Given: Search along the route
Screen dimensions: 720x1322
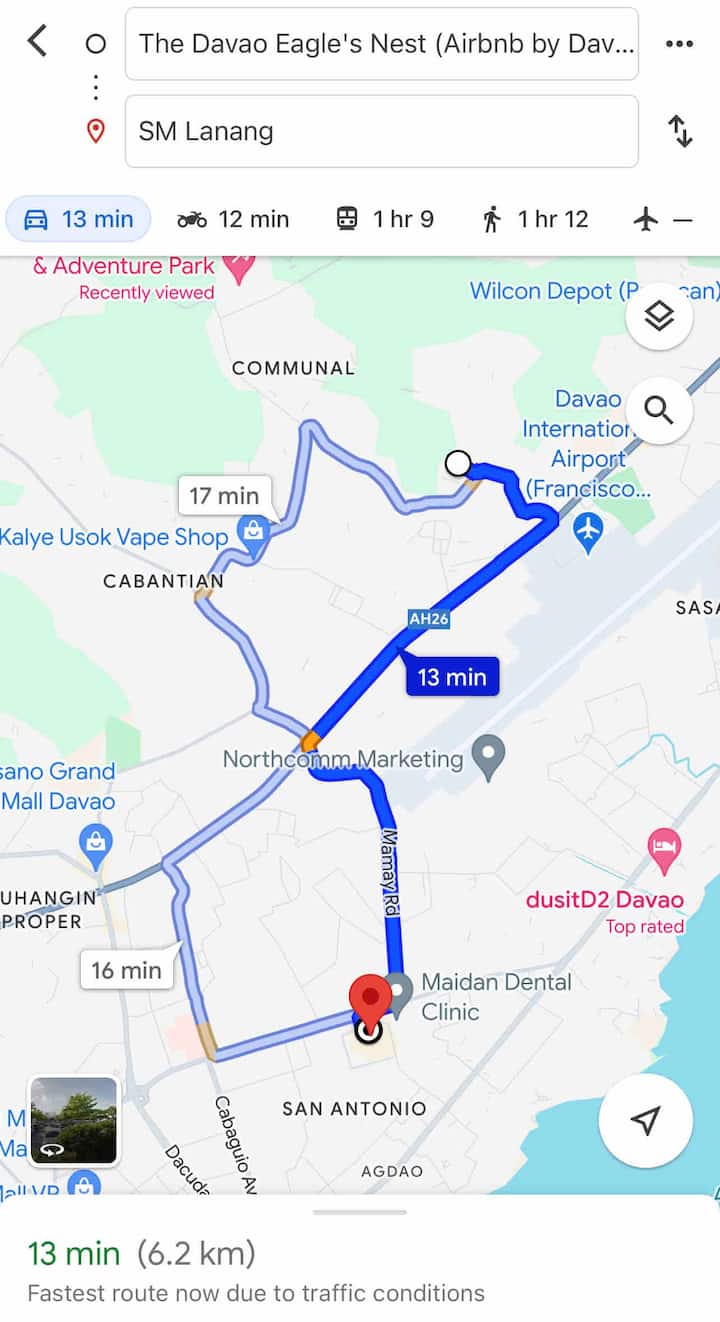Looking at the screenshot, I should pos(659,410).
